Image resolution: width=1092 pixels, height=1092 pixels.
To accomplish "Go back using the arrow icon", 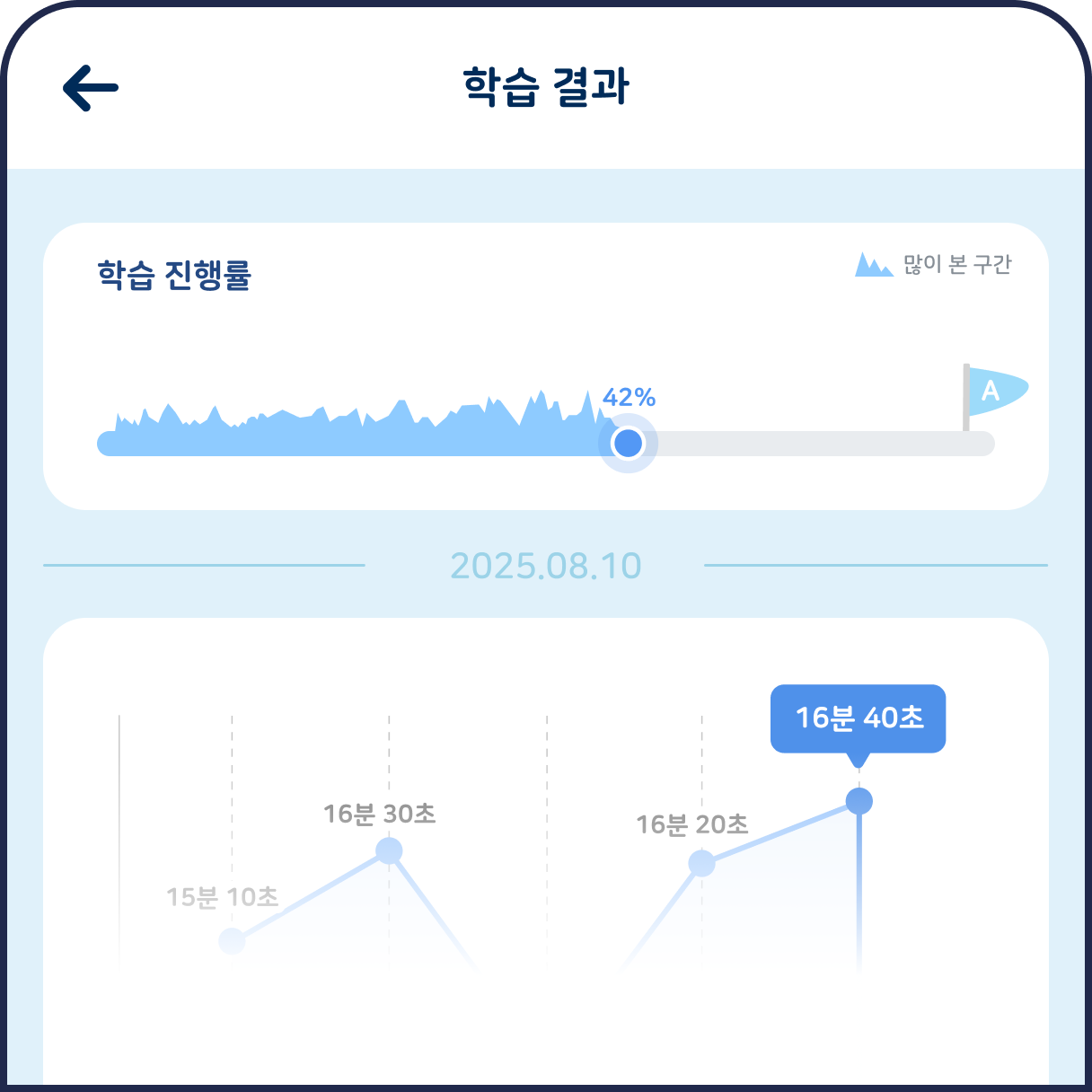I will (x=91, y=87).
